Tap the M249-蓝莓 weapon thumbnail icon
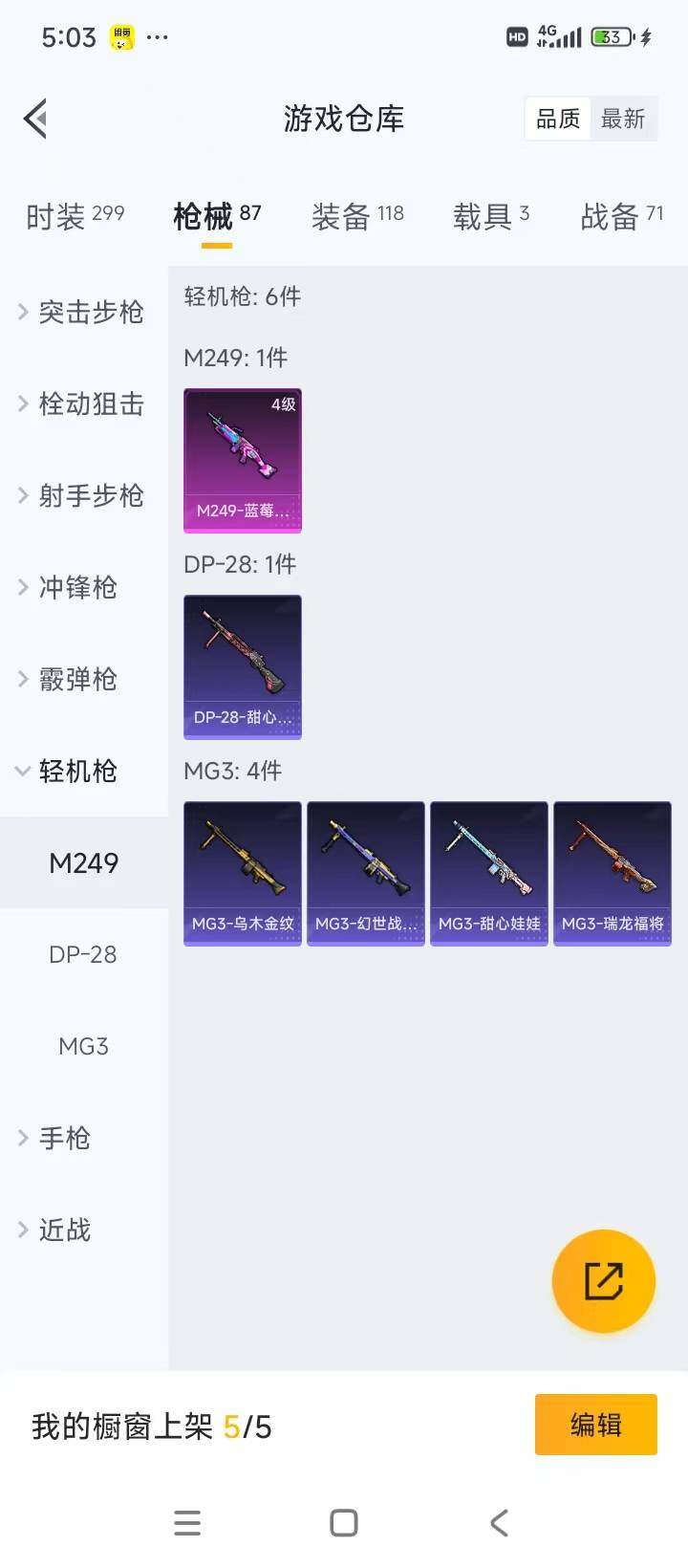This screenshot has width=688, height=1568. (242, 459)
